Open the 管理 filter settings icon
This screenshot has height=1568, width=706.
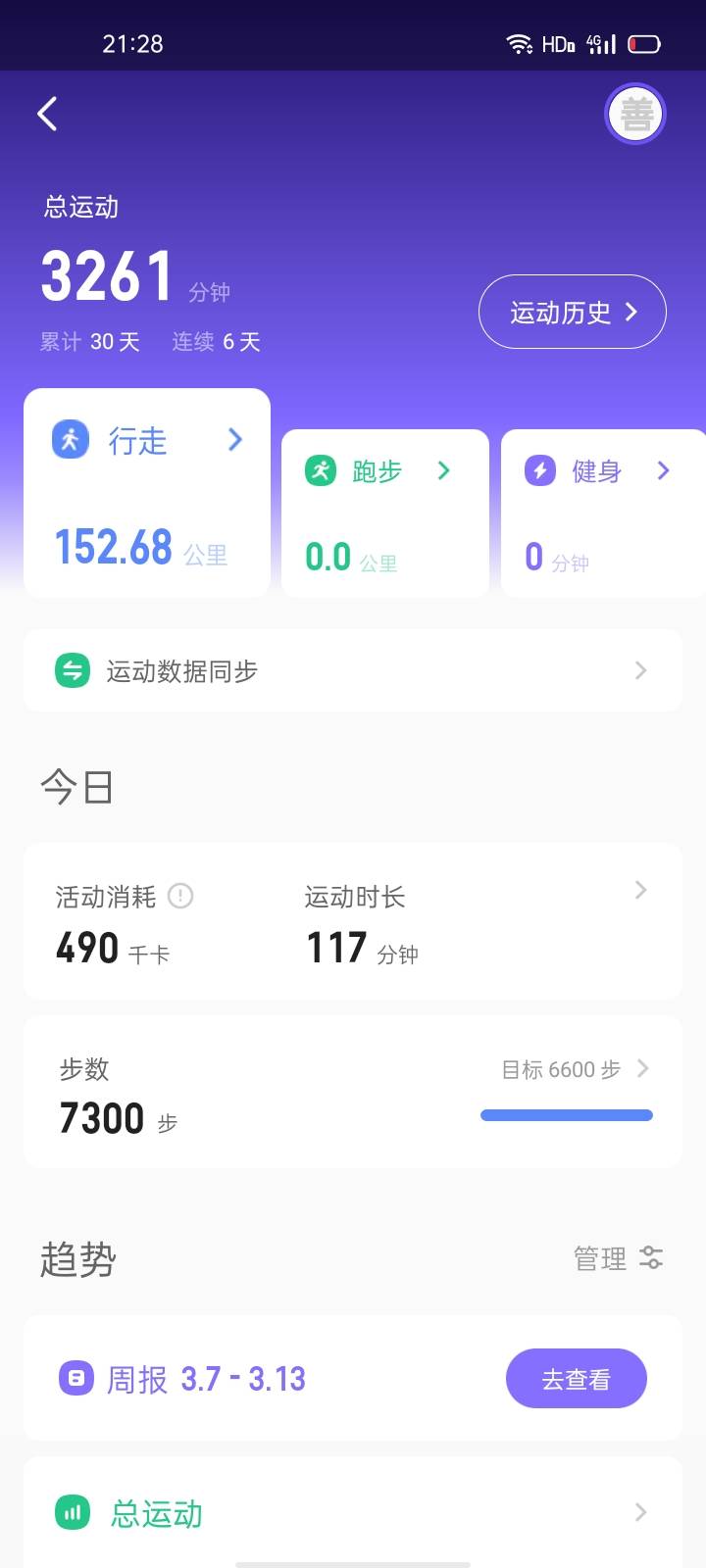(x=651, y=1258)
